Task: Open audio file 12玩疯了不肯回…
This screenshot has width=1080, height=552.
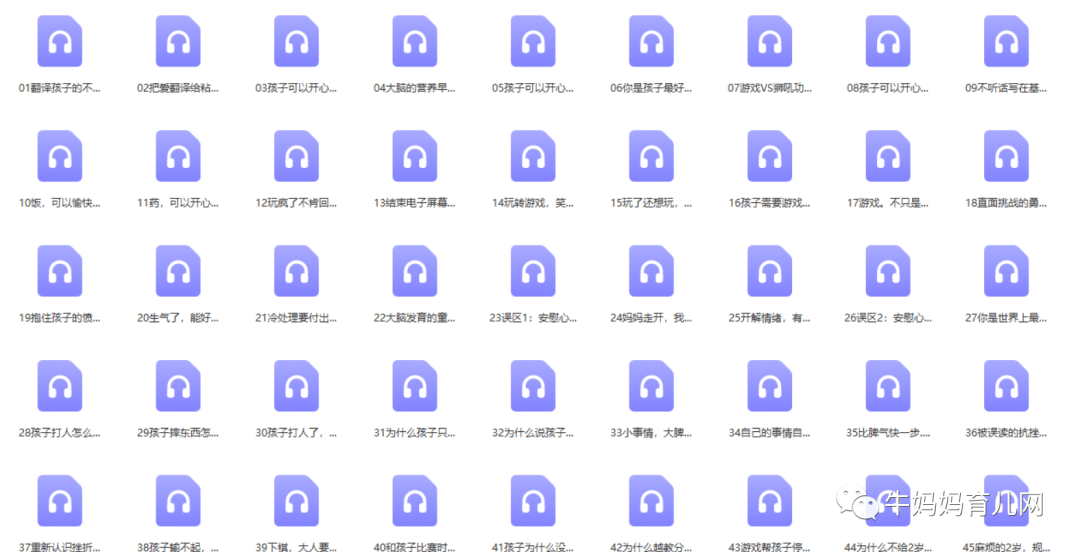Action: (296, 157)
